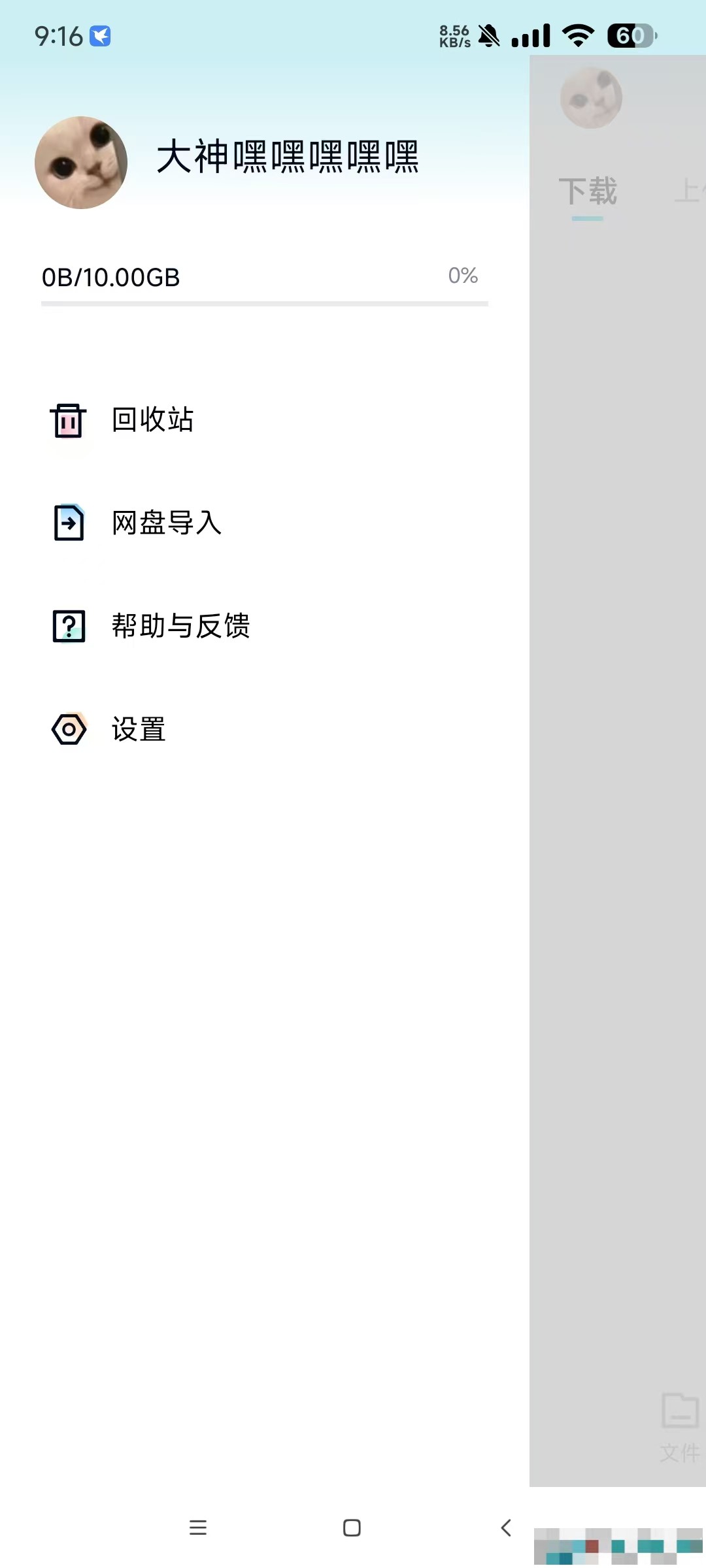This screenshot has width=706, height=1568.
Task: Tap the profile avatar of 大神嘿嘿嘿嘿嘿
Action: tap(81, 163)
